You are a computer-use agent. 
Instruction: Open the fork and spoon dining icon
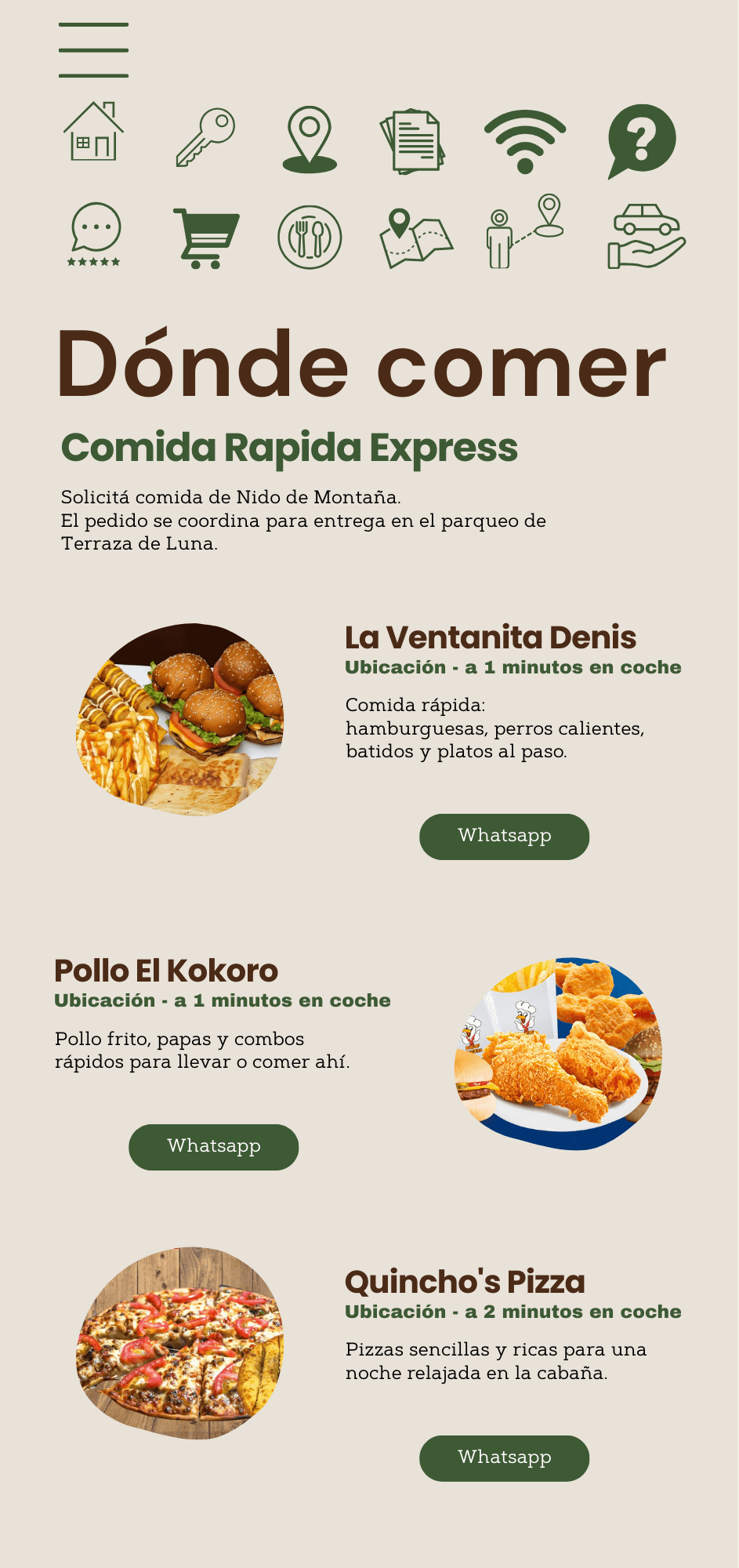click(x=310, y=238)
